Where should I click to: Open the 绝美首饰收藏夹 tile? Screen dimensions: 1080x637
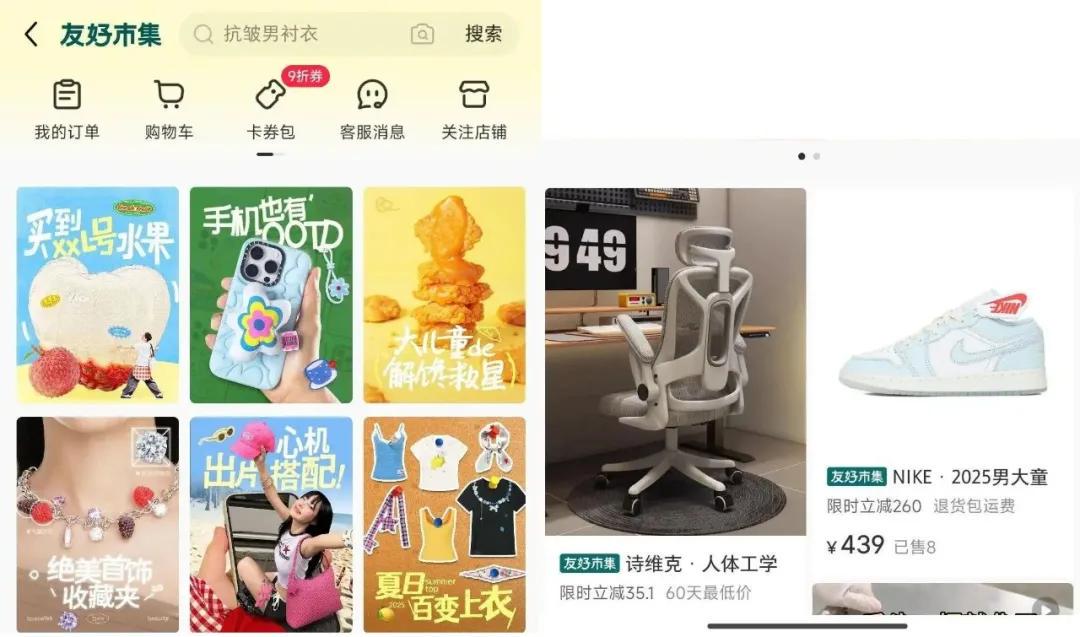coord(98,523)
